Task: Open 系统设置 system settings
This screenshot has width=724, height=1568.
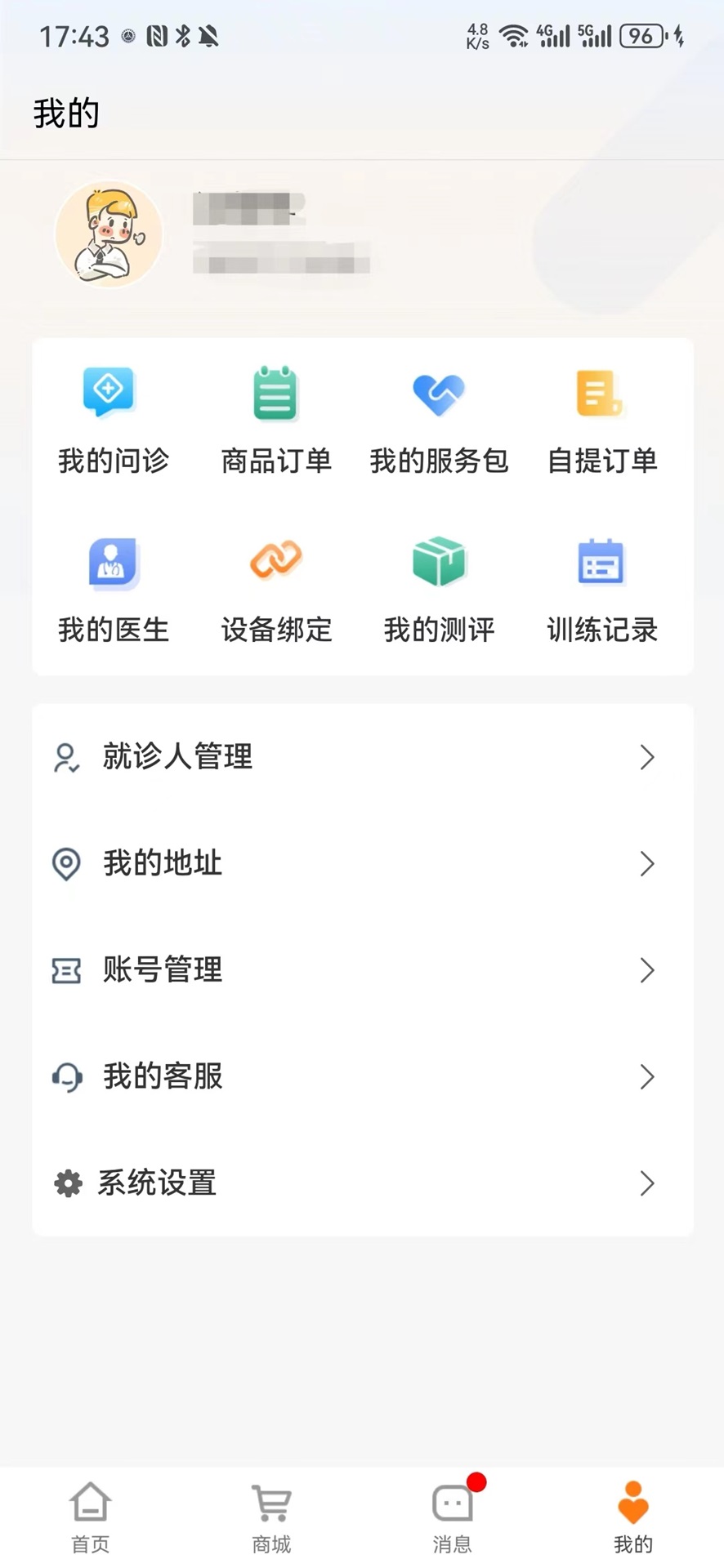Action: 362,1183
